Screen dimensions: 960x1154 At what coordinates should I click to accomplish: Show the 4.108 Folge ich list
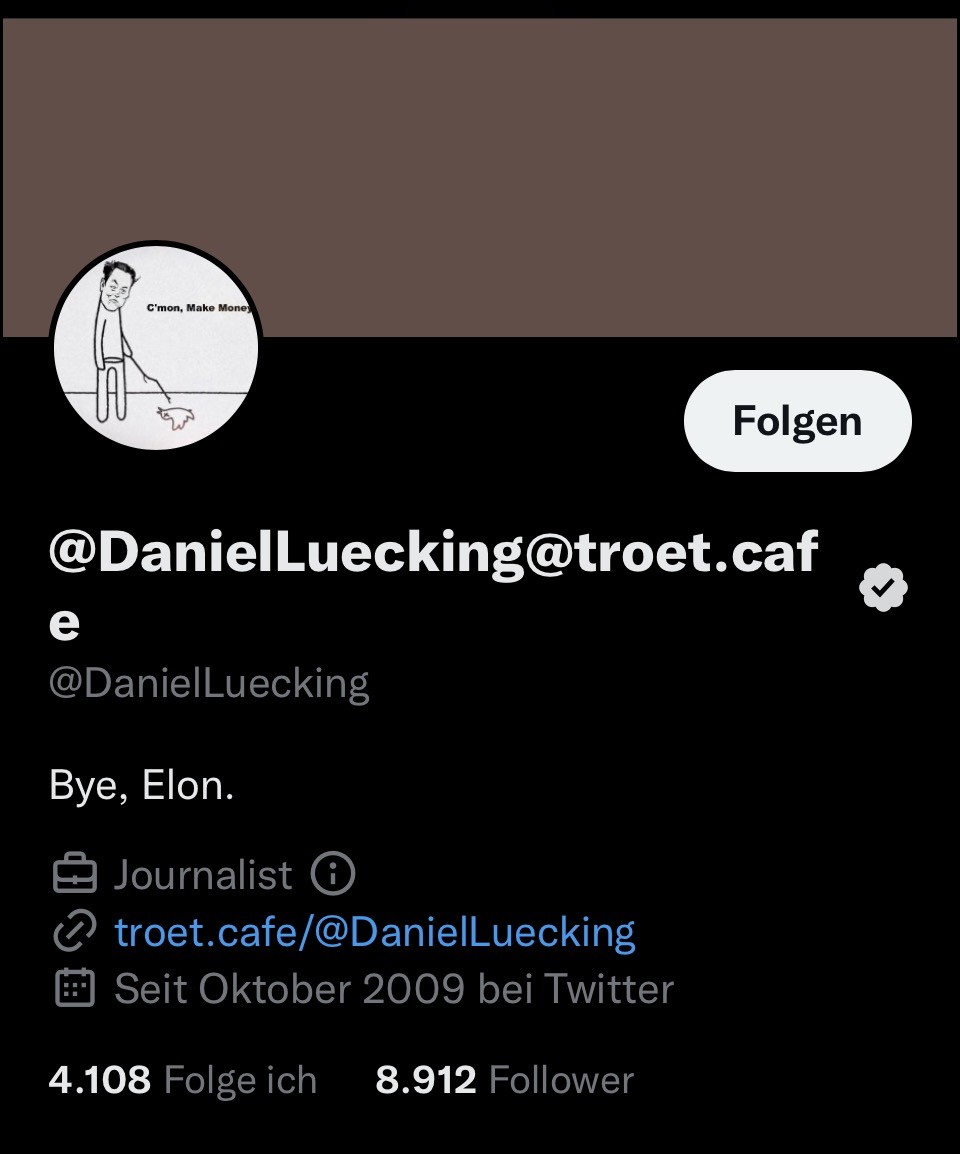[183, 1080]
